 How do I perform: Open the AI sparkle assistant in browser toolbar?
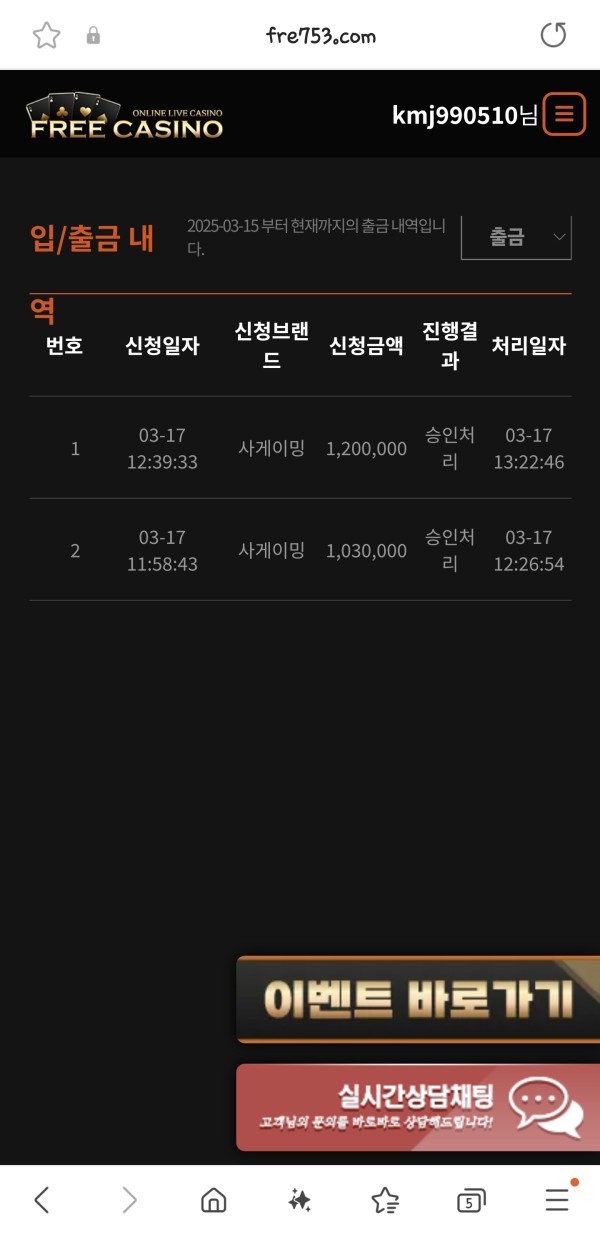point(299,1200)
